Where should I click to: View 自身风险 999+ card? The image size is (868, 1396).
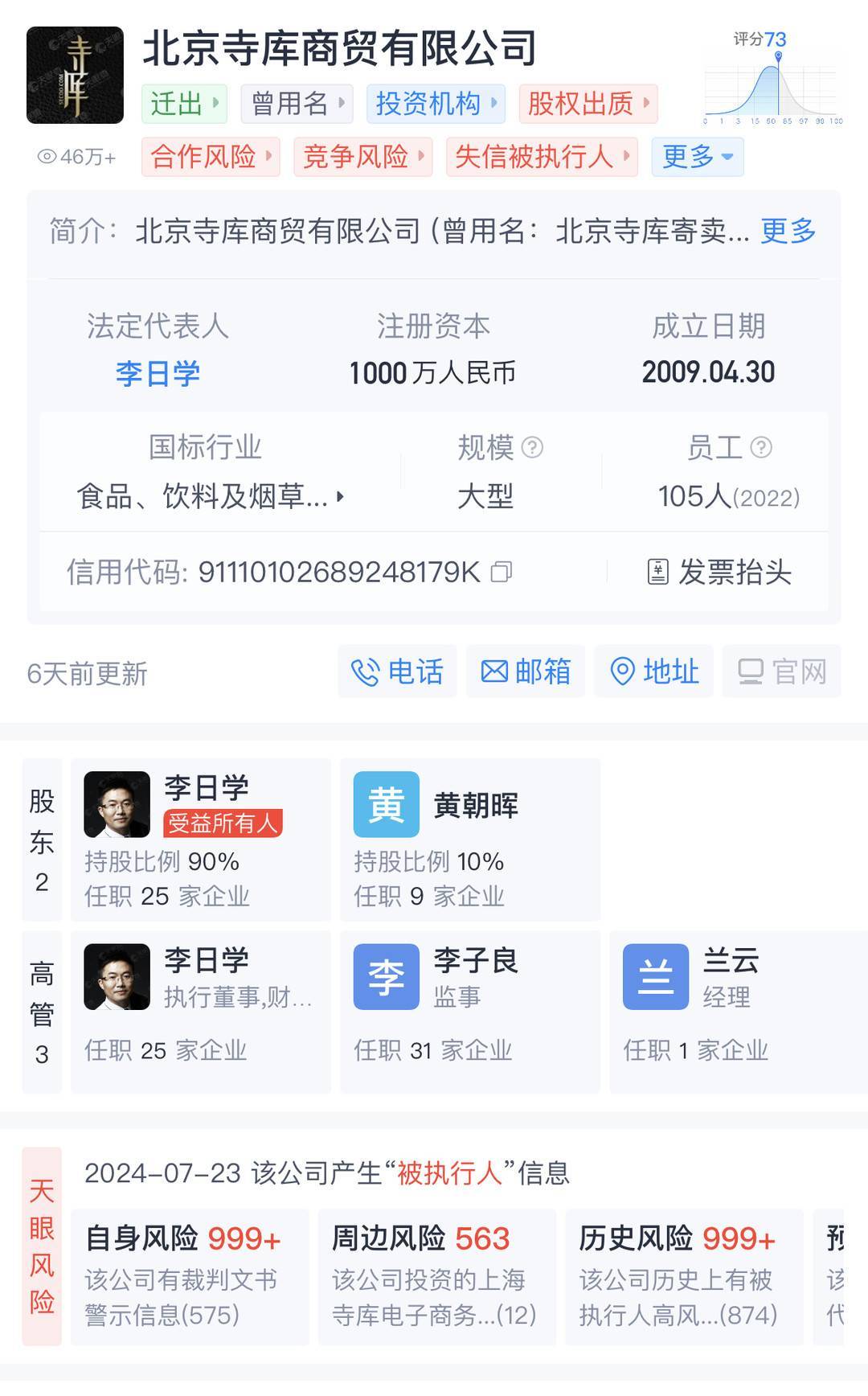pyautogui.click(x=190, y=1276)
